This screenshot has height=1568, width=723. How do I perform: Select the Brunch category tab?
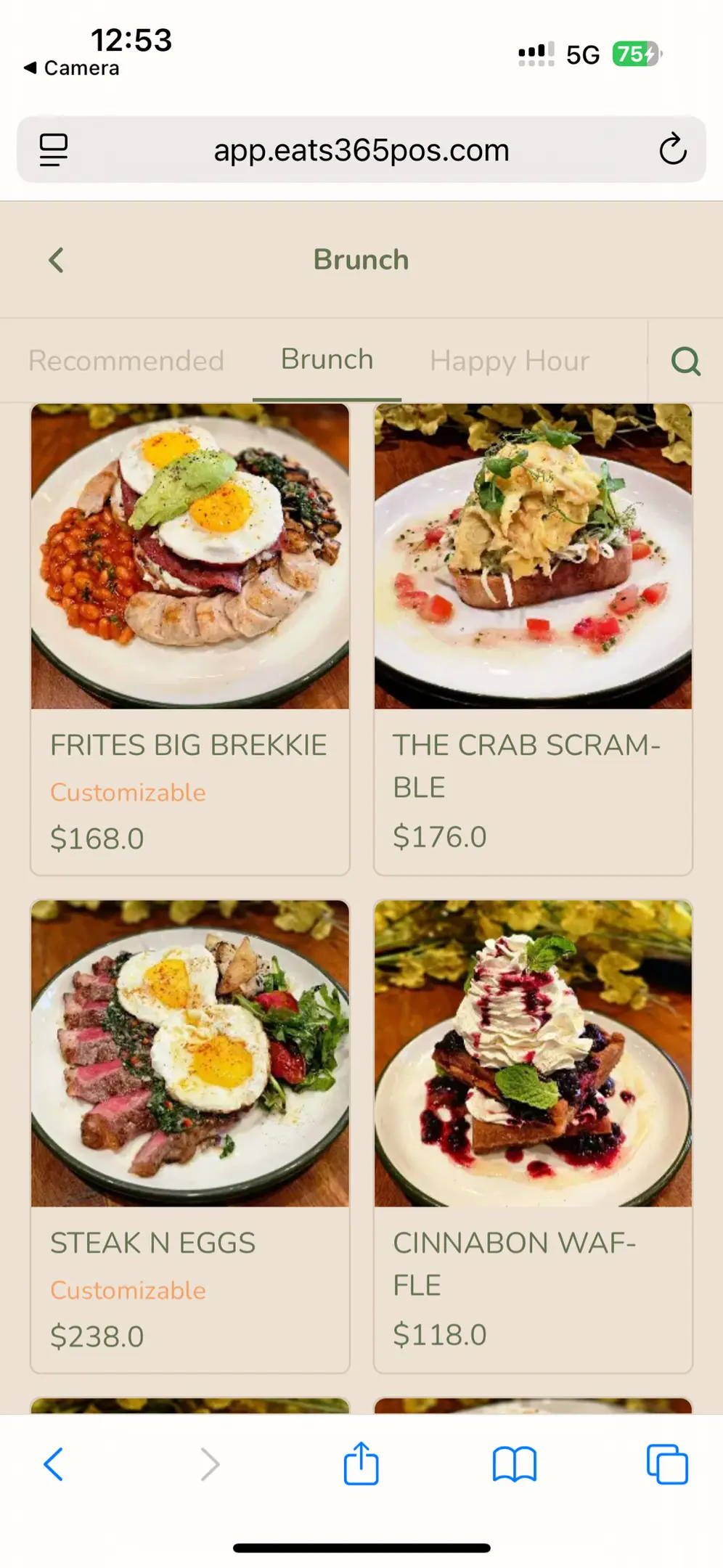click(x=327, y=360)
